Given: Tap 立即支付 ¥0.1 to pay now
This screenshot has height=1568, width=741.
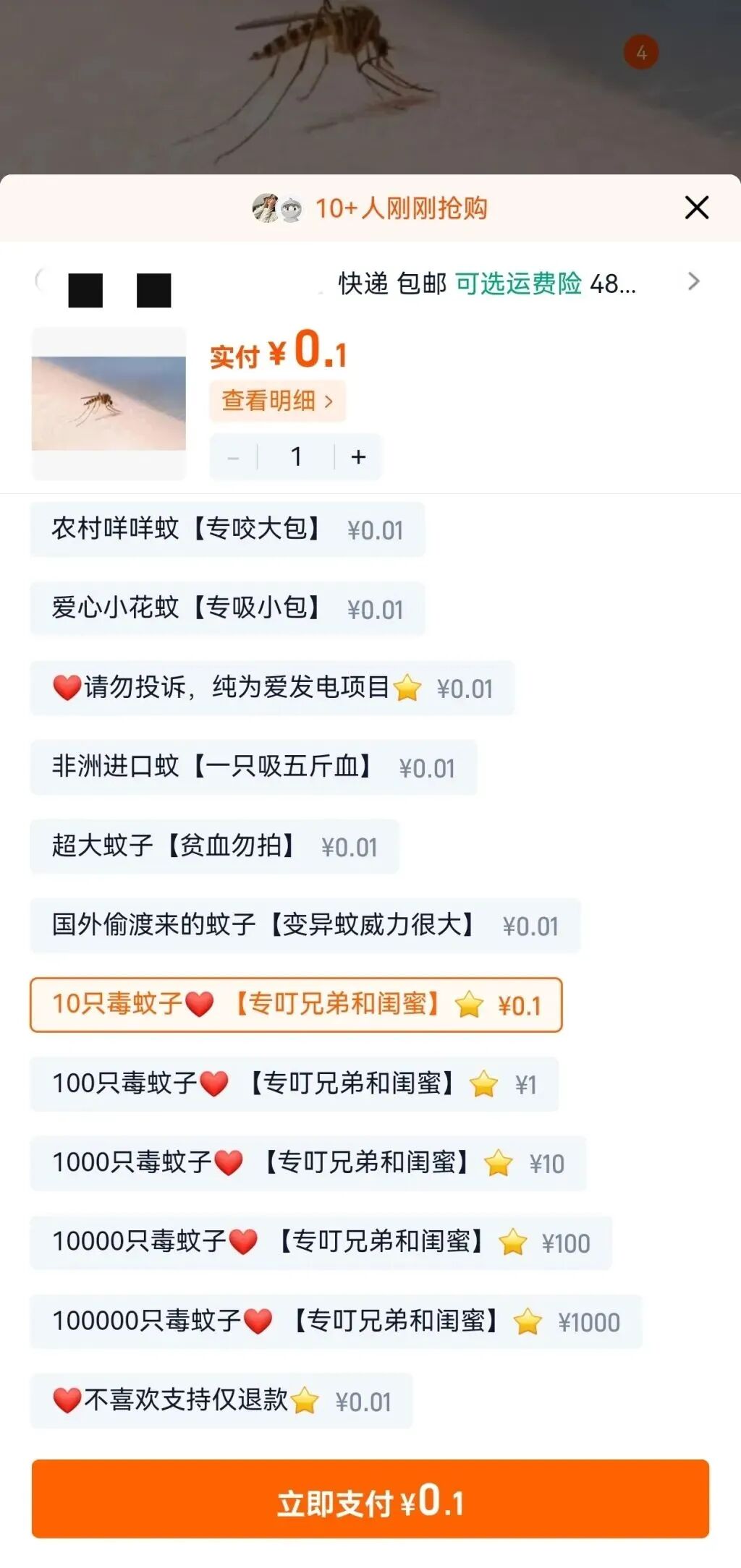Looking at the screenshot, I should pos(370,1499).
